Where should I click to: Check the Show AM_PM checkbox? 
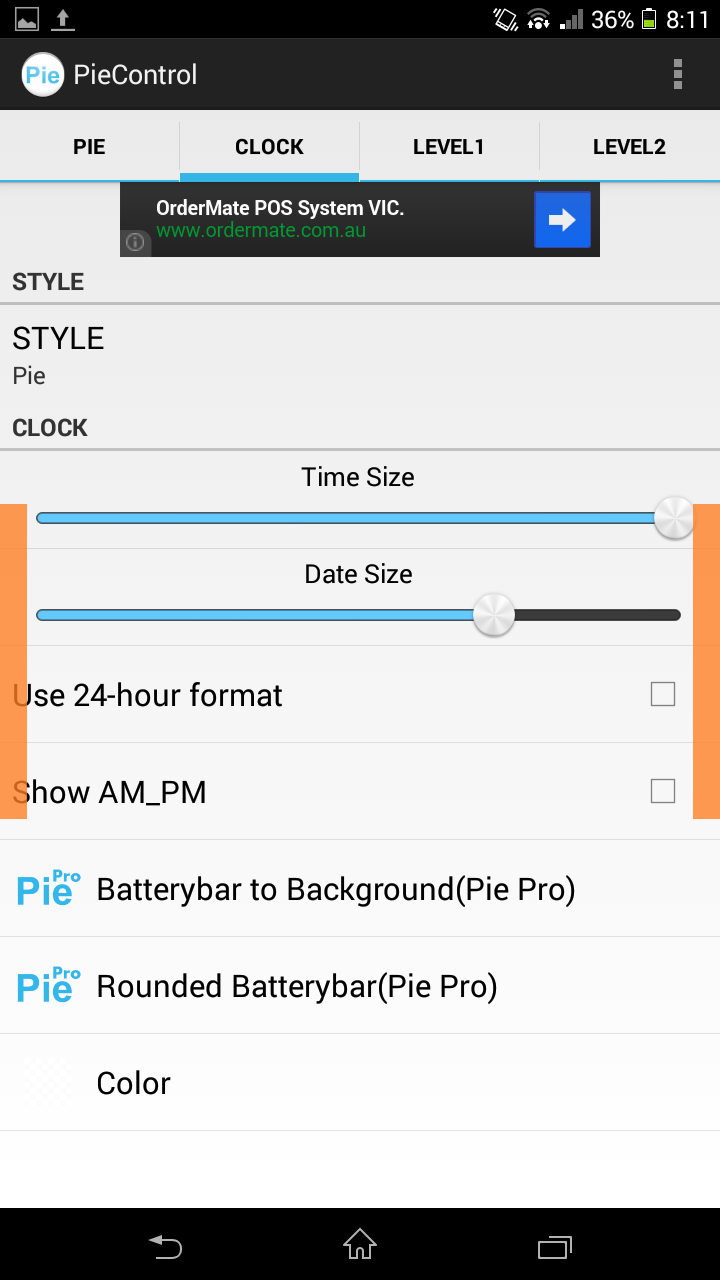click(662, 791)
